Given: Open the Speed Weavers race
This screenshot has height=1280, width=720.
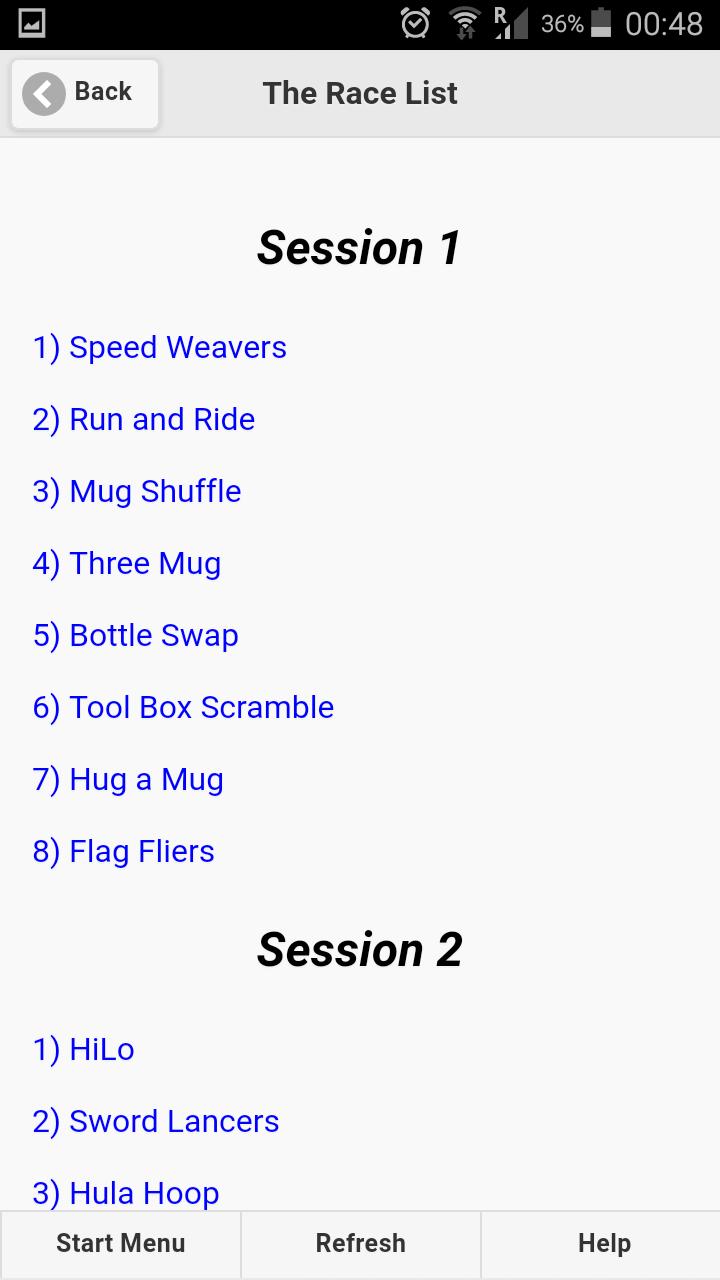Looking at the screenshot, I should 160,348.
